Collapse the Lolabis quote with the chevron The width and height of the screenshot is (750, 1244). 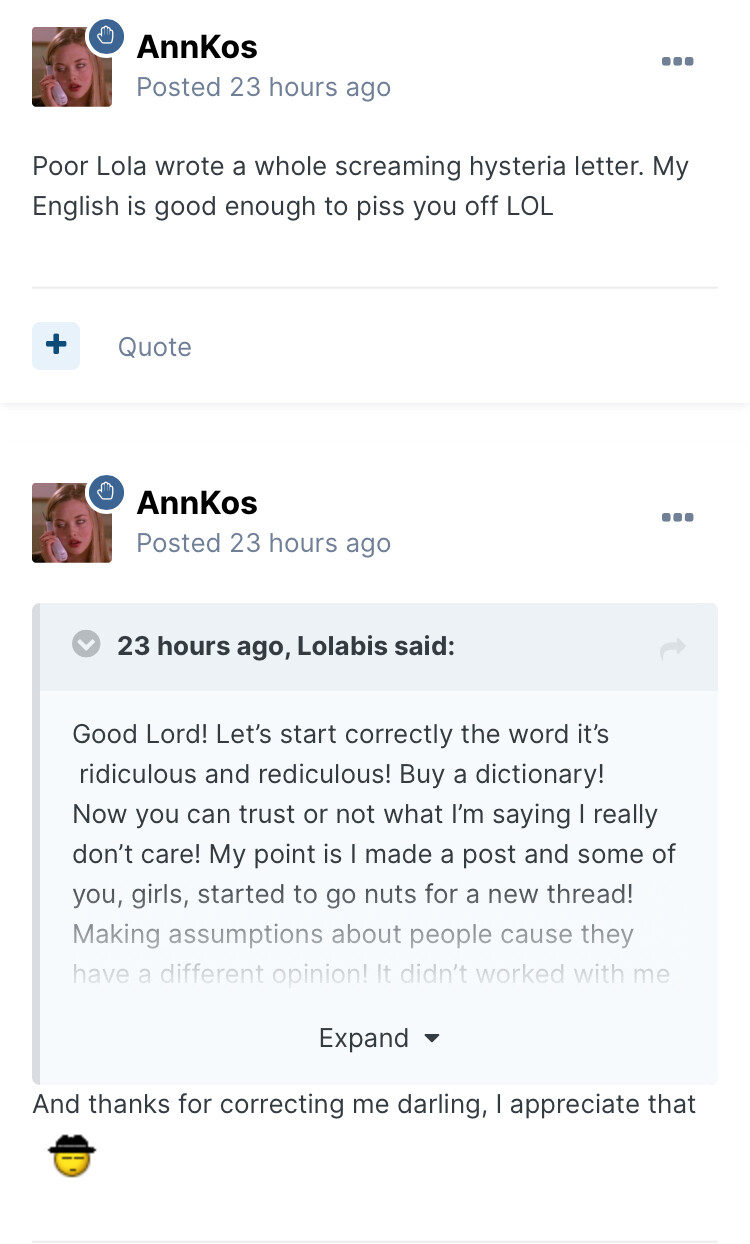87,645
